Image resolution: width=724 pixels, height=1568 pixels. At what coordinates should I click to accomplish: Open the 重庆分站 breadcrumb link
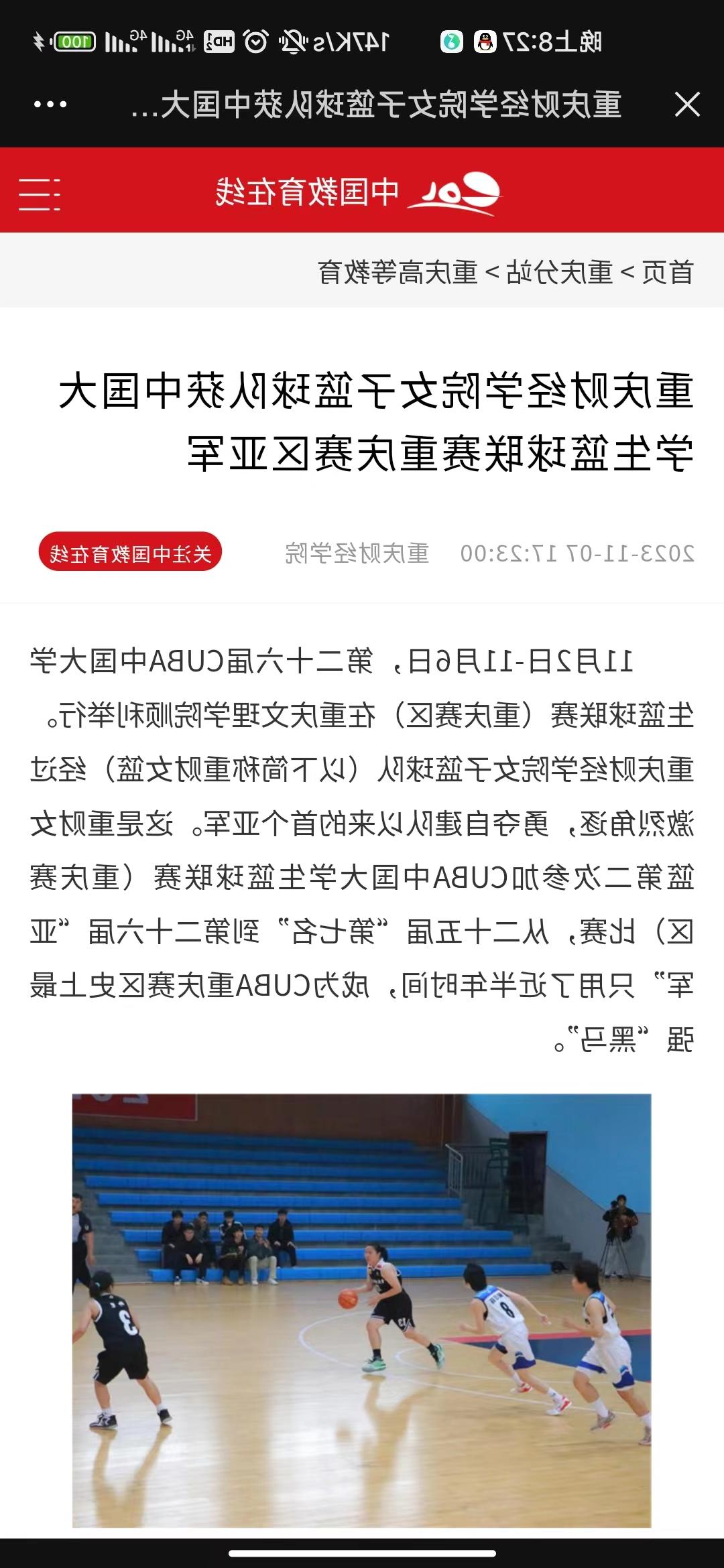click(560, 273)
